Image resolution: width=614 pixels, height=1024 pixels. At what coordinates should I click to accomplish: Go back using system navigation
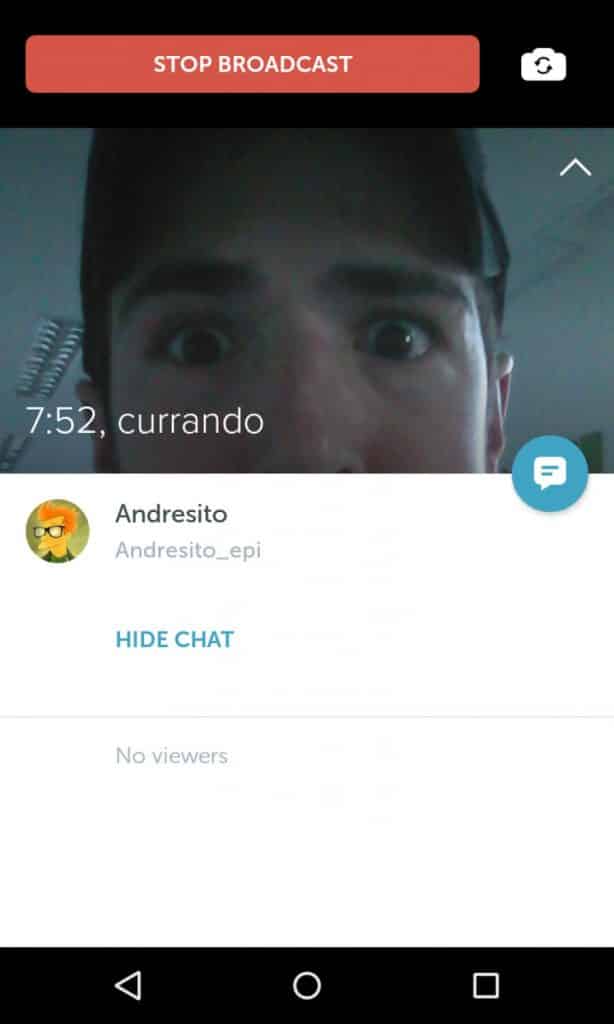click(x=128, y=985)
